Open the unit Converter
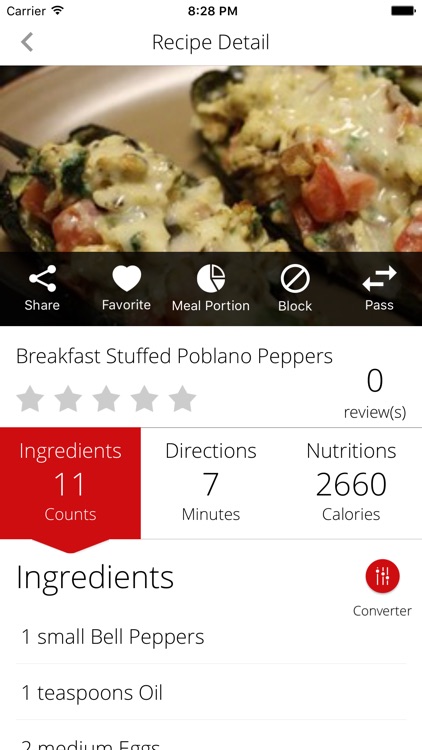Viewport: 422px width, 750px height. [x=382, y=587]
